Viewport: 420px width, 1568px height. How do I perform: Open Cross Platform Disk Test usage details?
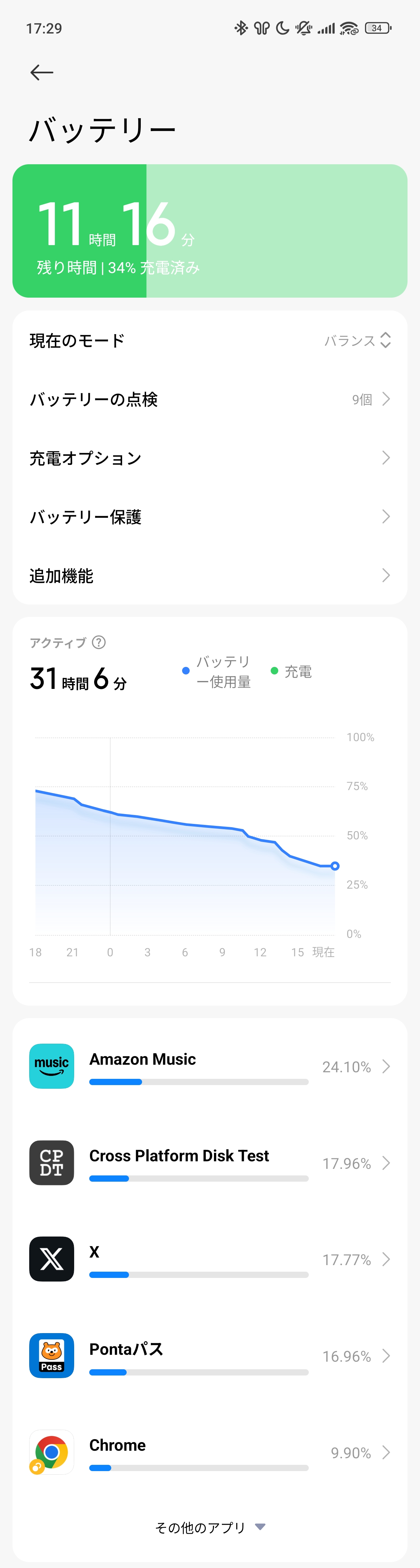[210, 1163]
